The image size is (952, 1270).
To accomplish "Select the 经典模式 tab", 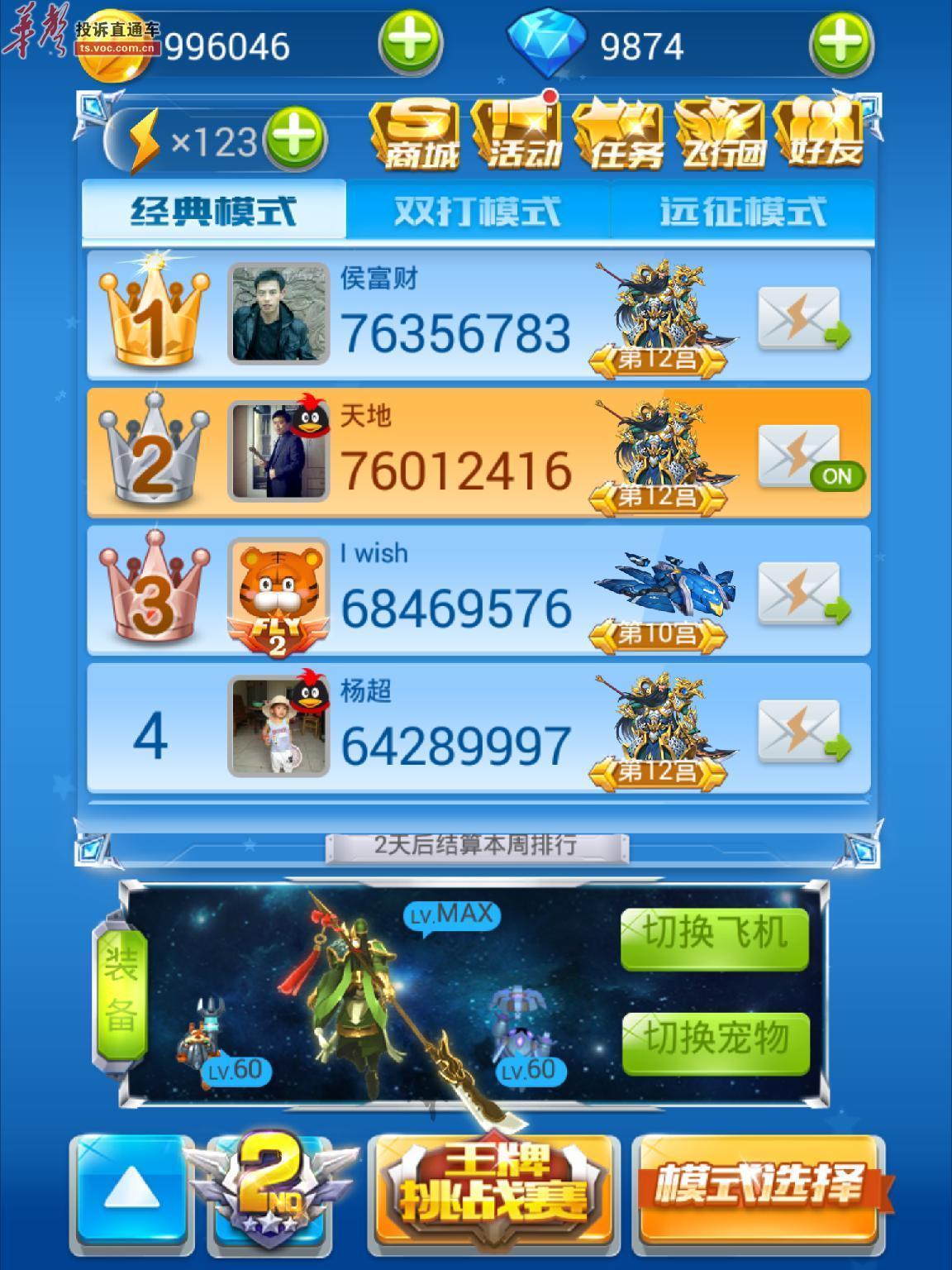I will [x=214, y=212].
